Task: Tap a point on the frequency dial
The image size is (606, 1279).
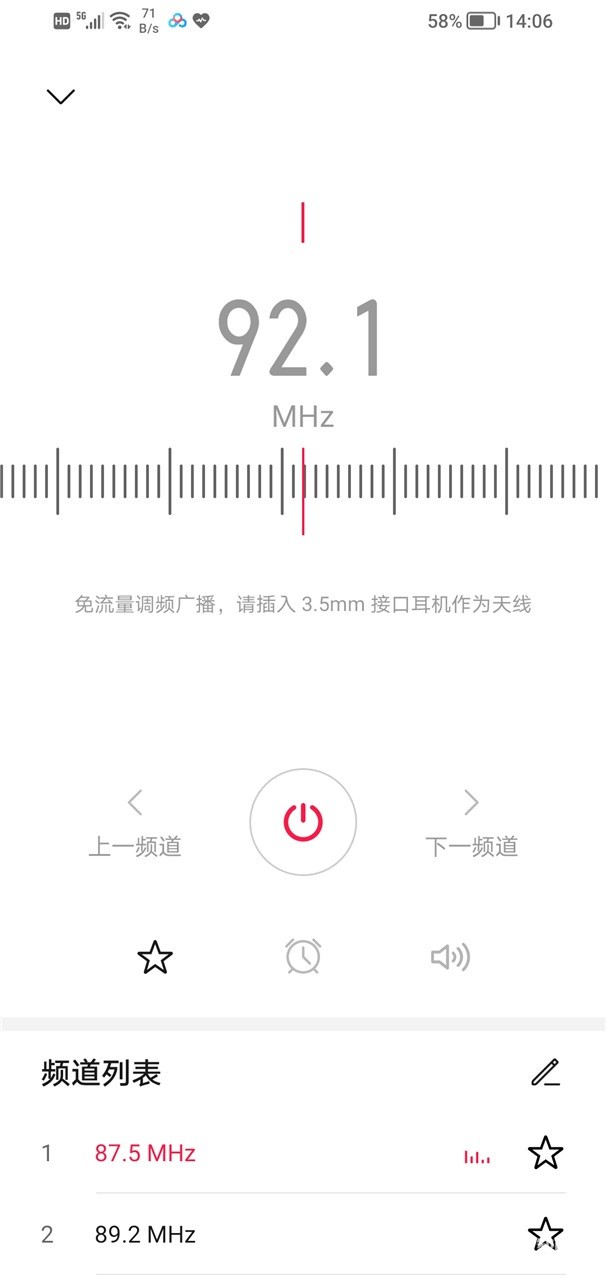Action: (303, 481)
